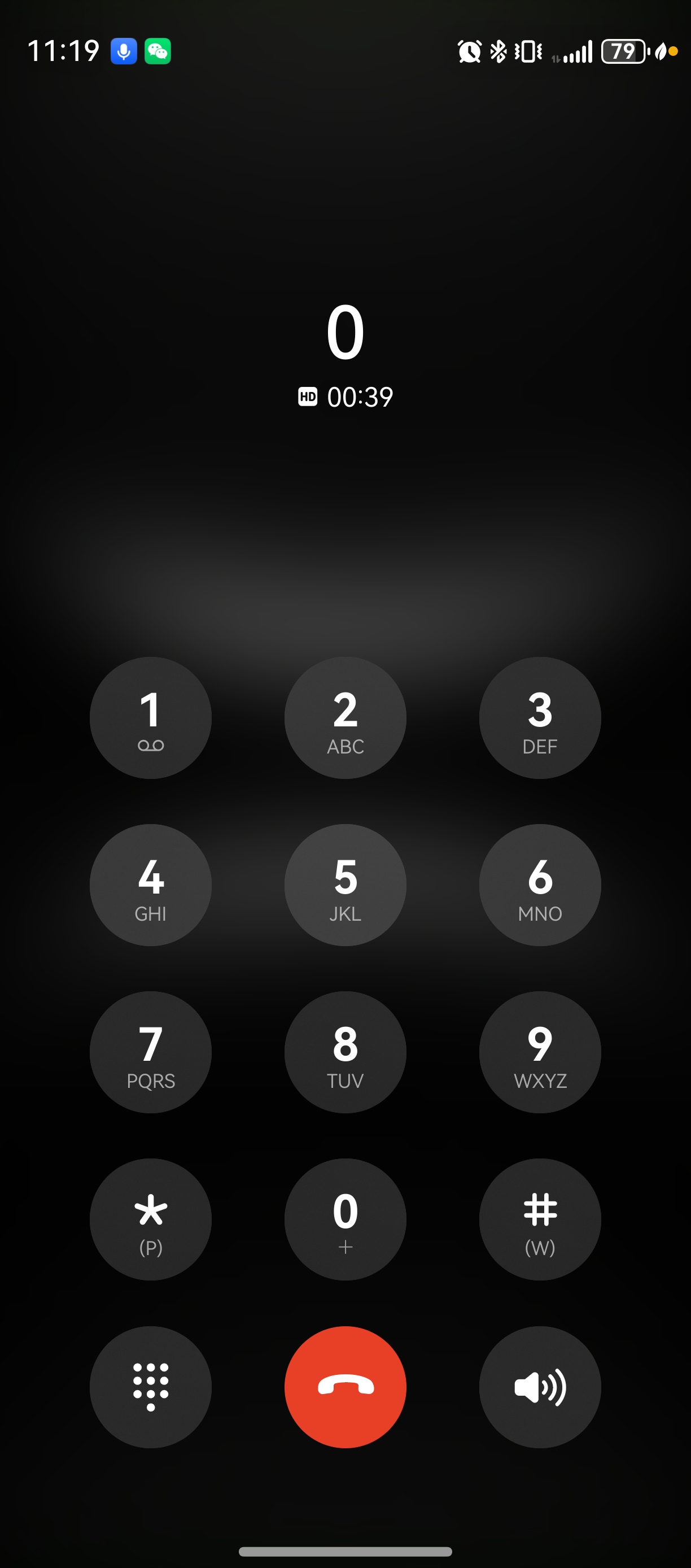Tap the 4 GHI key

pos(150,885)
